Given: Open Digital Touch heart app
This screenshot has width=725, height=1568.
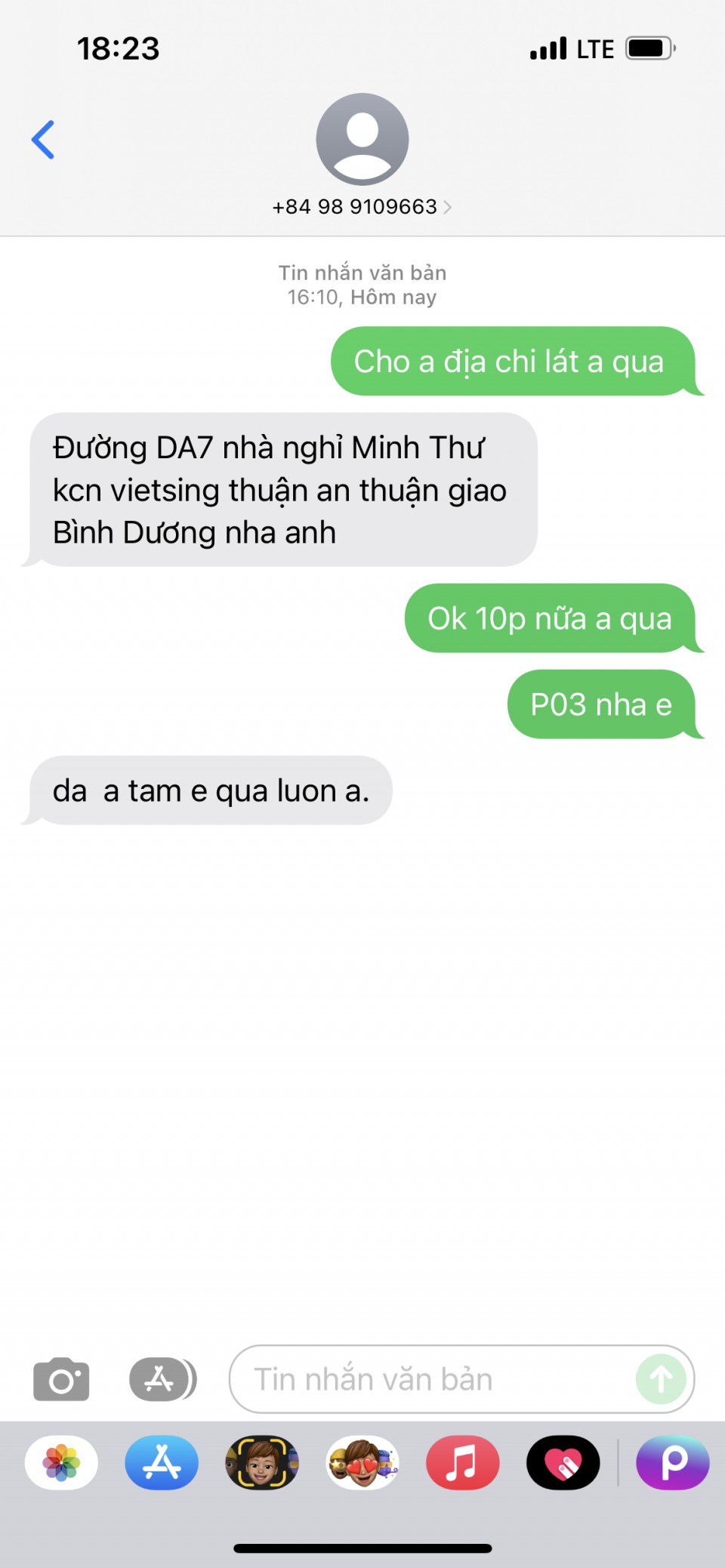Looking at the screenshot, I should pos(563,1462).
